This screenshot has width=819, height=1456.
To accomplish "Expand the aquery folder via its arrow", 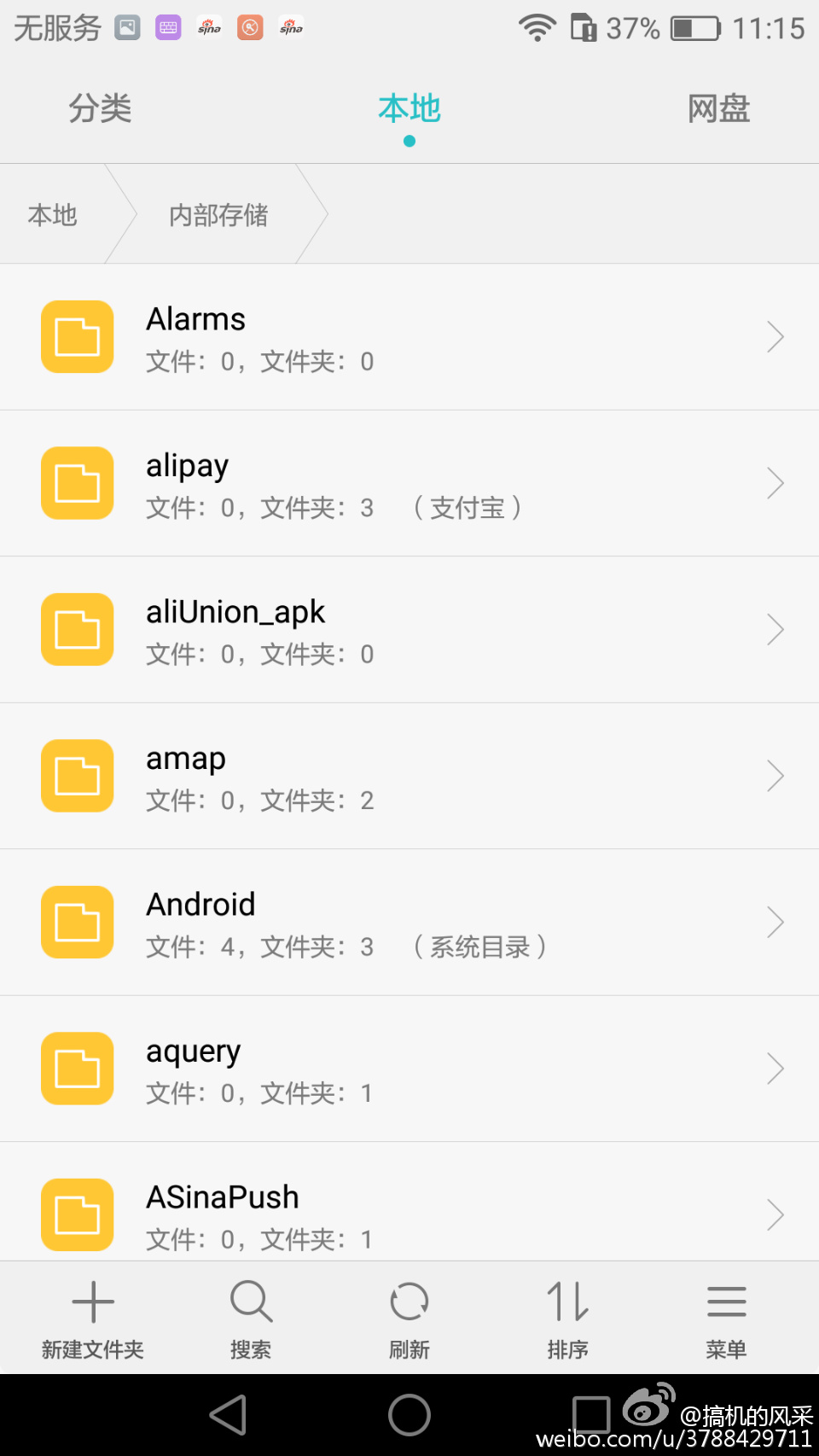I will click(x=775, y=1069).
